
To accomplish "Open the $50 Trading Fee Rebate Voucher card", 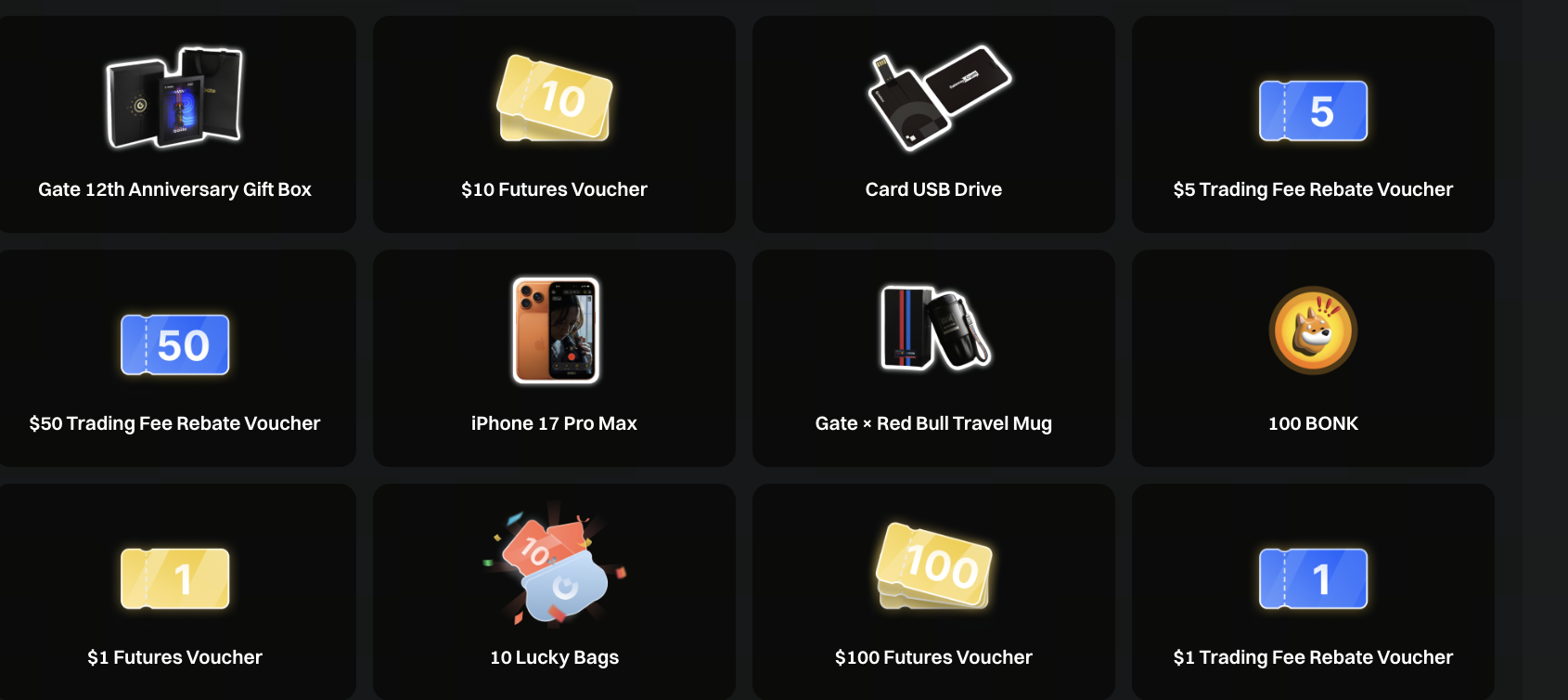I will 174,358.
